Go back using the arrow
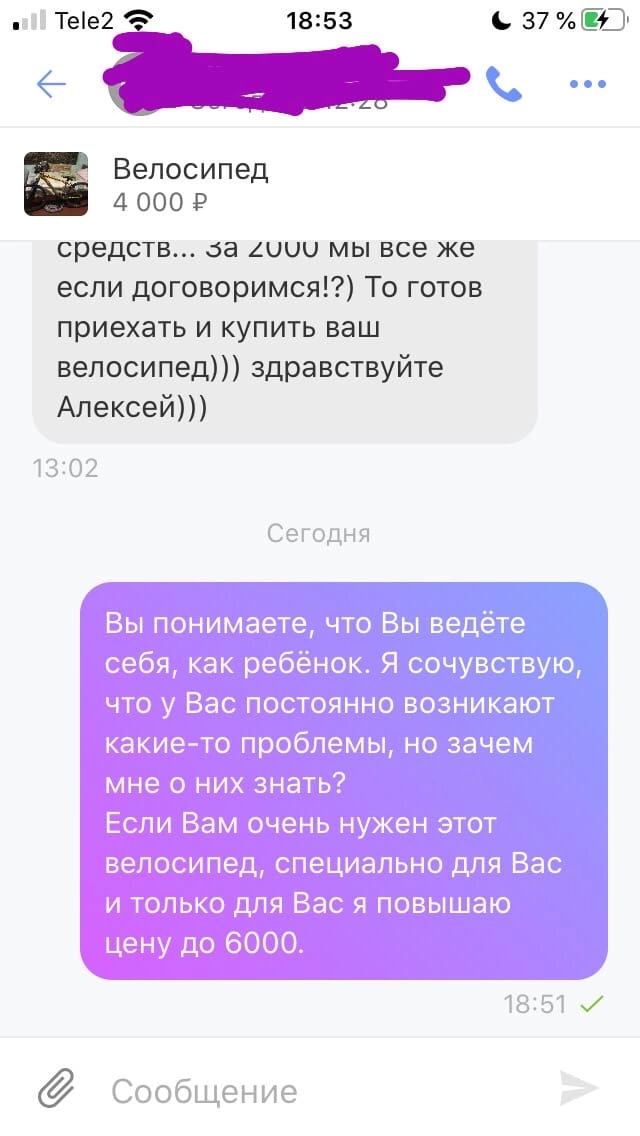This screenshot has height=1136, width=640. (x=51, y=84)
